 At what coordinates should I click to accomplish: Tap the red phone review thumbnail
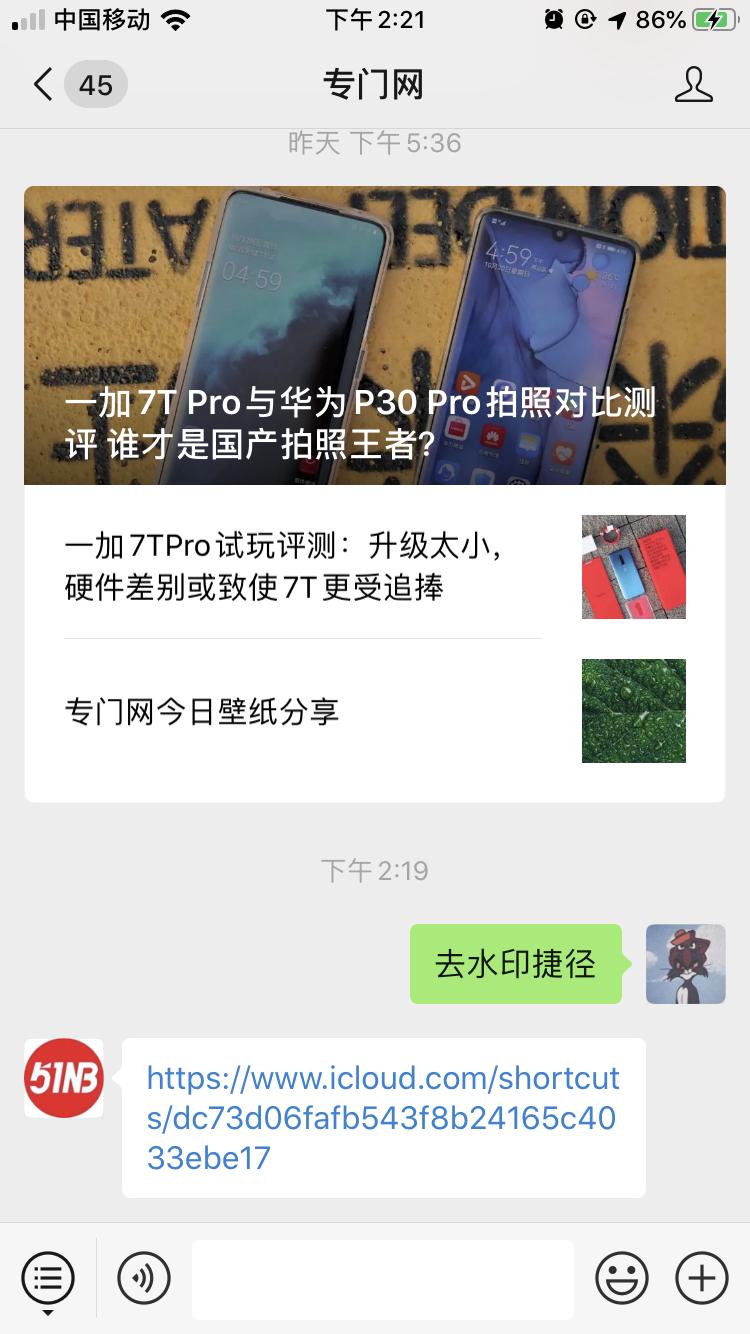point(633,567)
